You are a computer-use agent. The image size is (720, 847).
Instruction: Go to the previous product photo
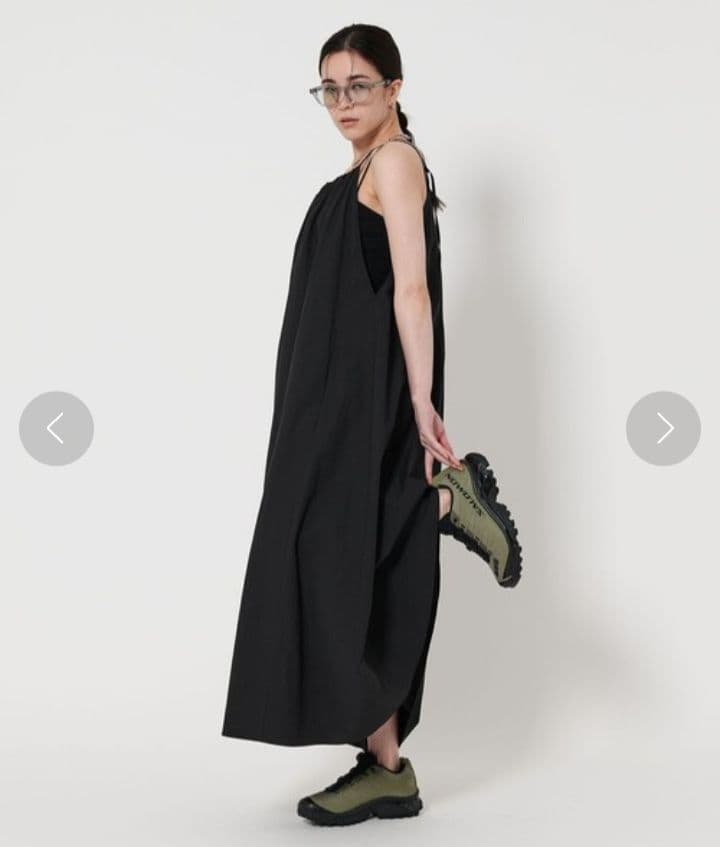click(x=56, y=428)
